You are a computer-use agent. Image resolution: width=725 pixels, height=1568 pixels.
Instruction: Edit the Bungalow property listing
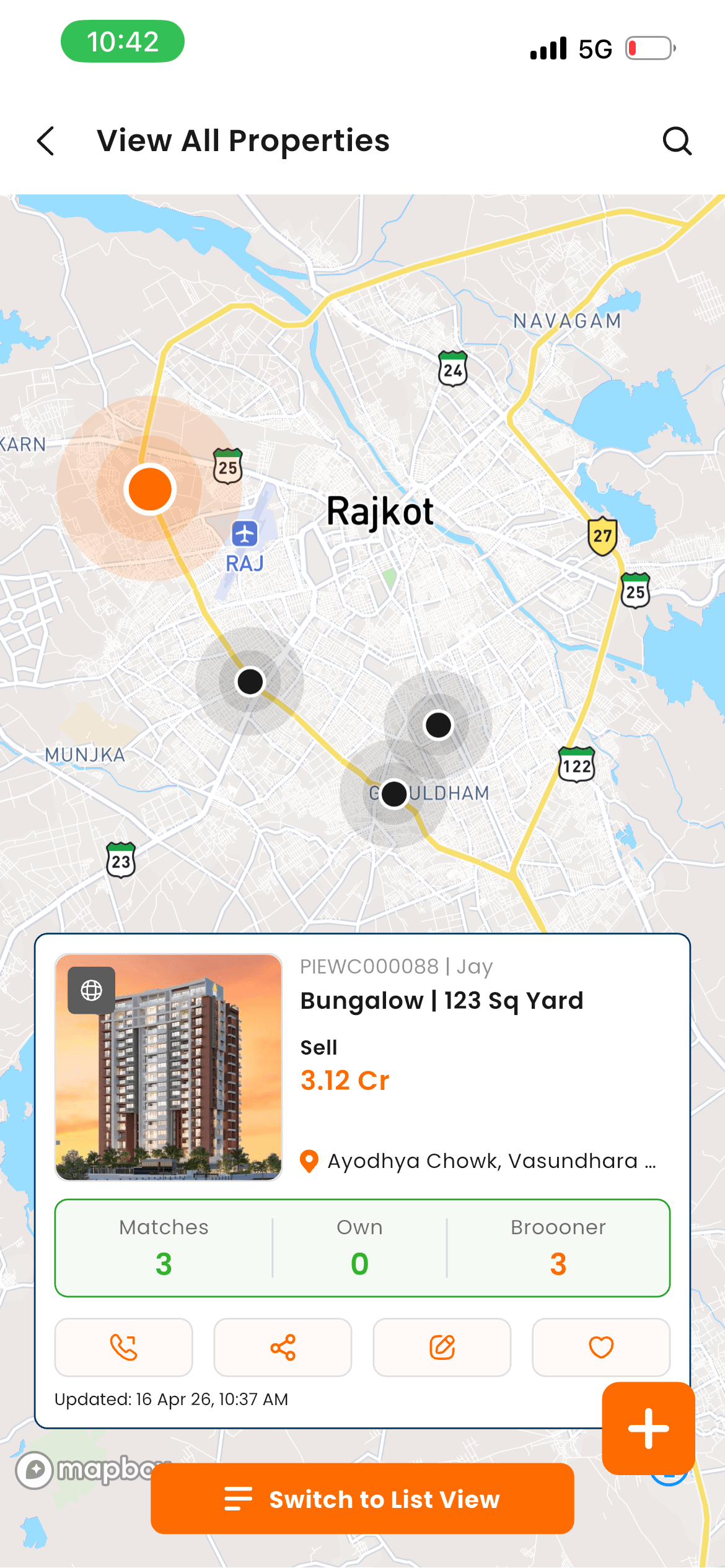point(442,1348)
